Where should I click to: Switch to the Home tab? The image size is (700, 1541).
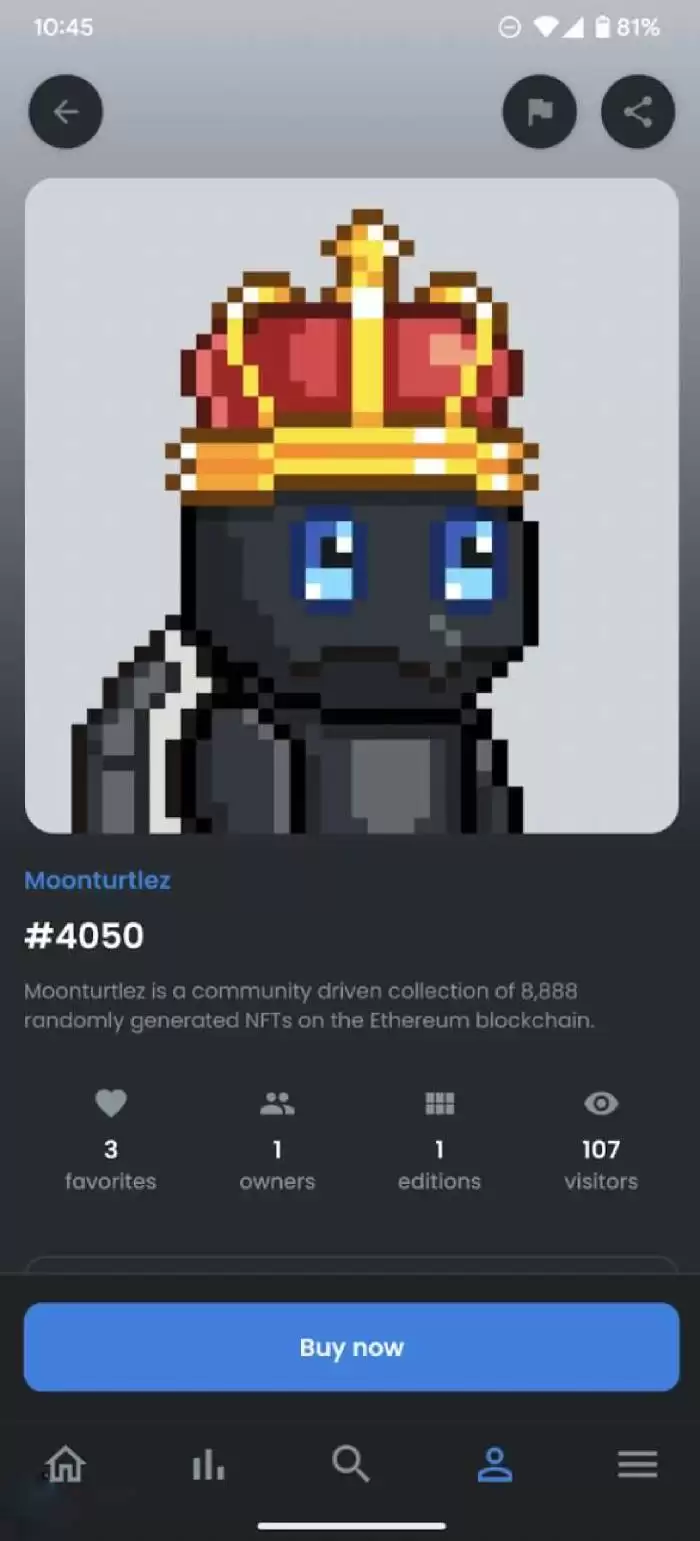(x=66, y=1465)
